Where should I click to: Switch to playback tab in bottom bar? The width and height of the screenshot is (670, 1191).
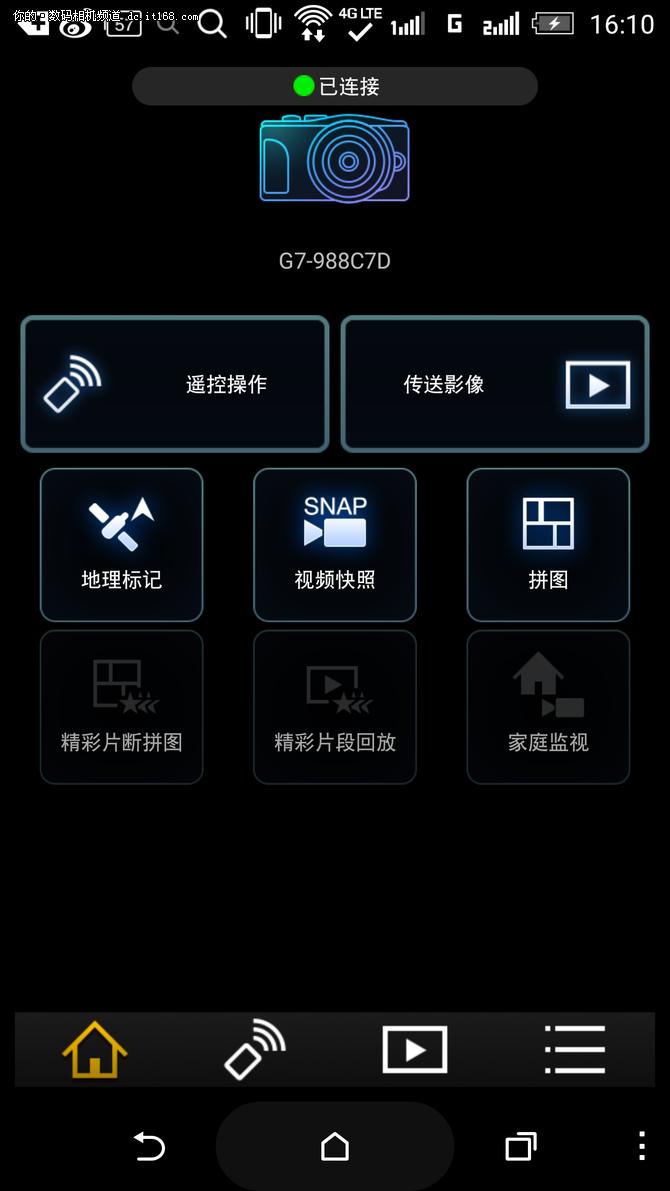point(415,1049)
